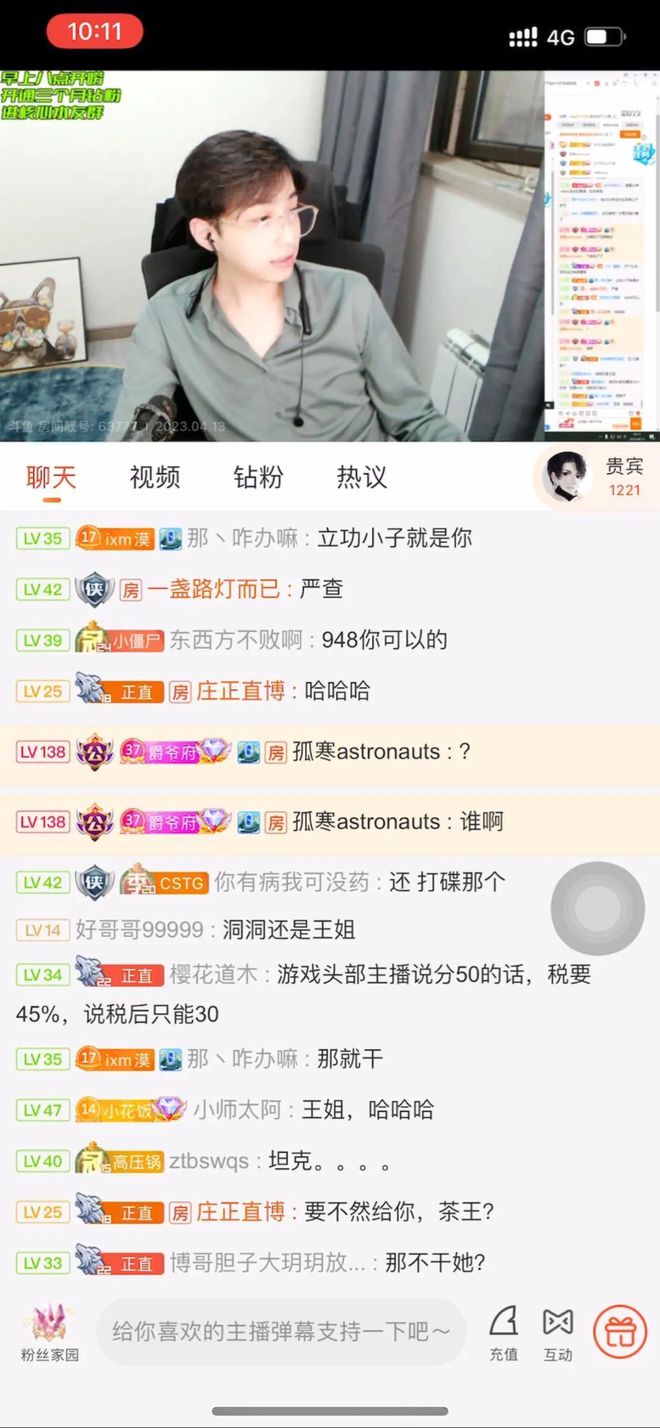Switch to the 聊天 tab
The width and height of the screenshot is (660, 1428).
pyautogui.click(x=51, y=477)
